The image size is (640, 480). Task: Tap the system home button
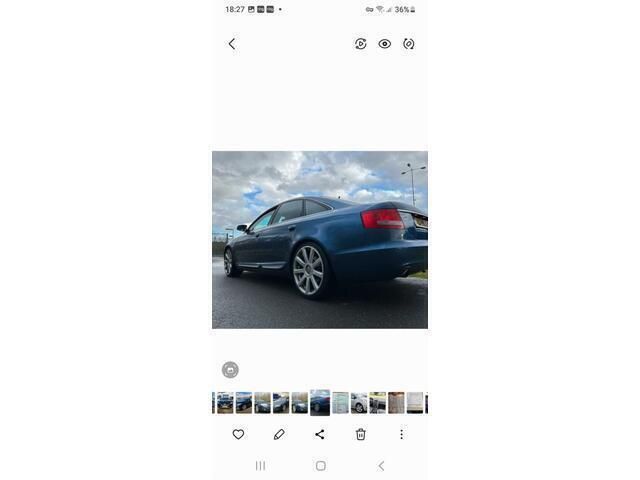(320, 466)
